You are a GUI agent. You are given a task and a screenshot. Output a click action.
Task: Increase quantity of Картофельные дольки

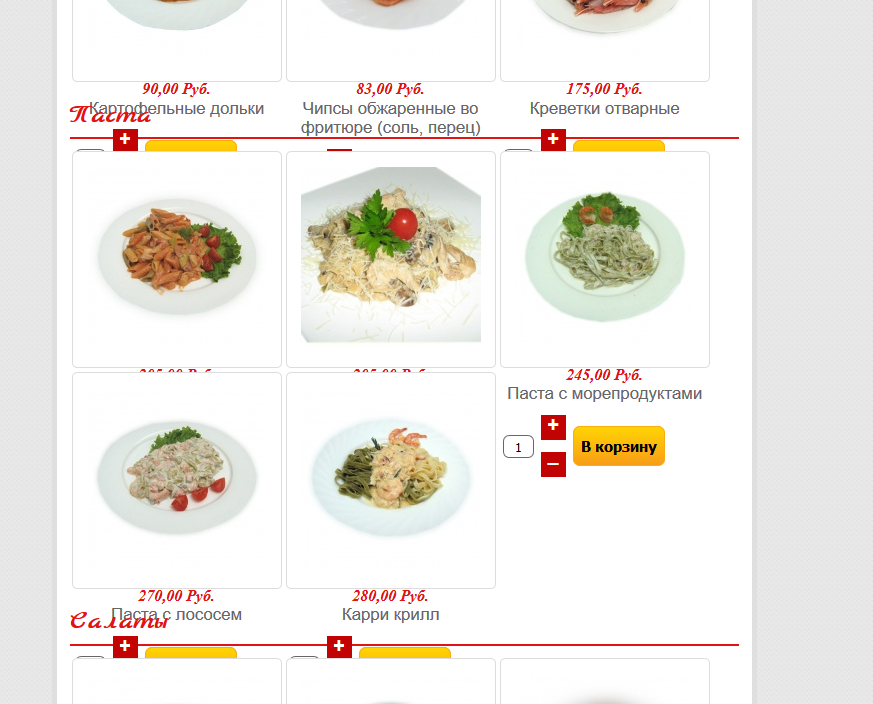pos(125,140)
